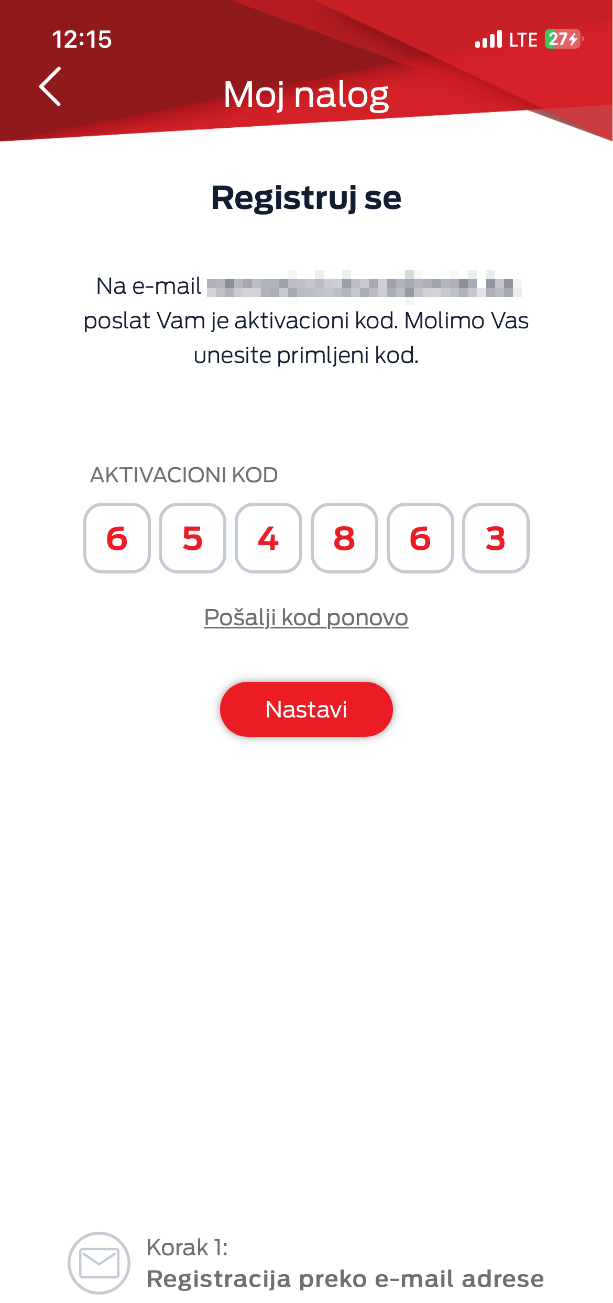Screen dimensions: 613x1303
Task: Go back using the header arrow
Action: (x=50, y=87)
